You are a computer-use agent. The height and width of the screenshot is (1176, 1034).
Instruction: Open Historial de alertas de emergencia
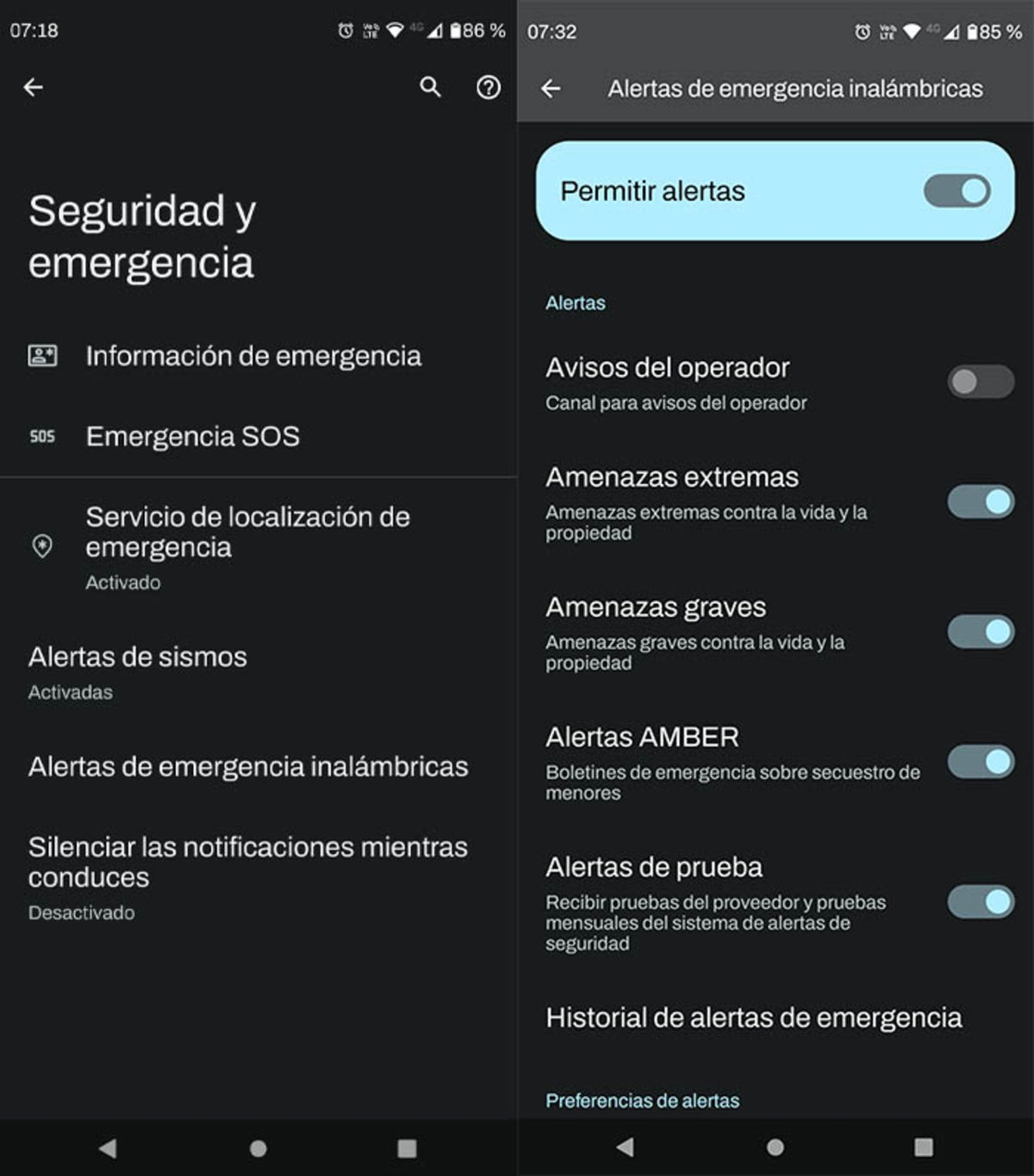(x=754, y=1017)
